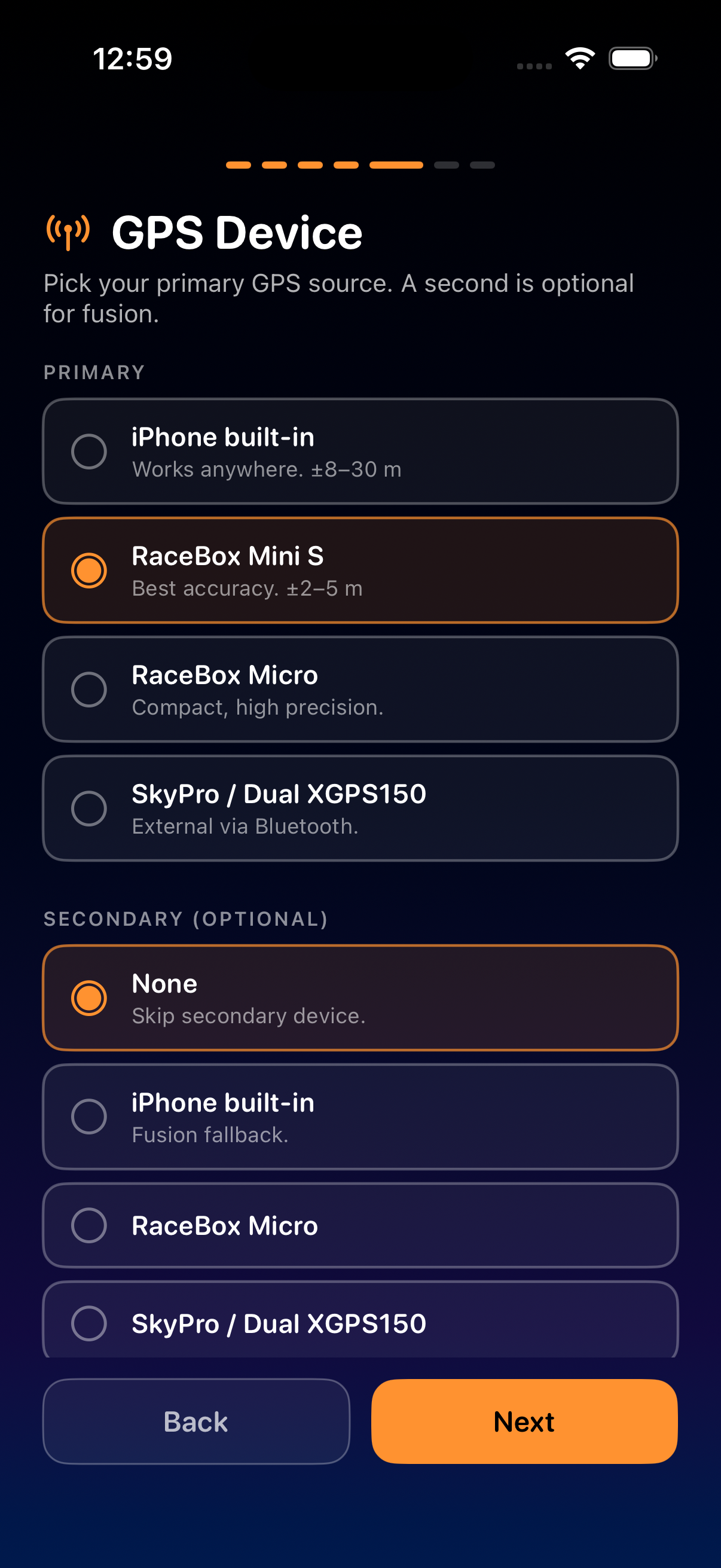The width and height of the screenshot is (721, 1568).
Task: Tap the Fusion fallback card under Secondary
Action: click(x=360, y=1116)
